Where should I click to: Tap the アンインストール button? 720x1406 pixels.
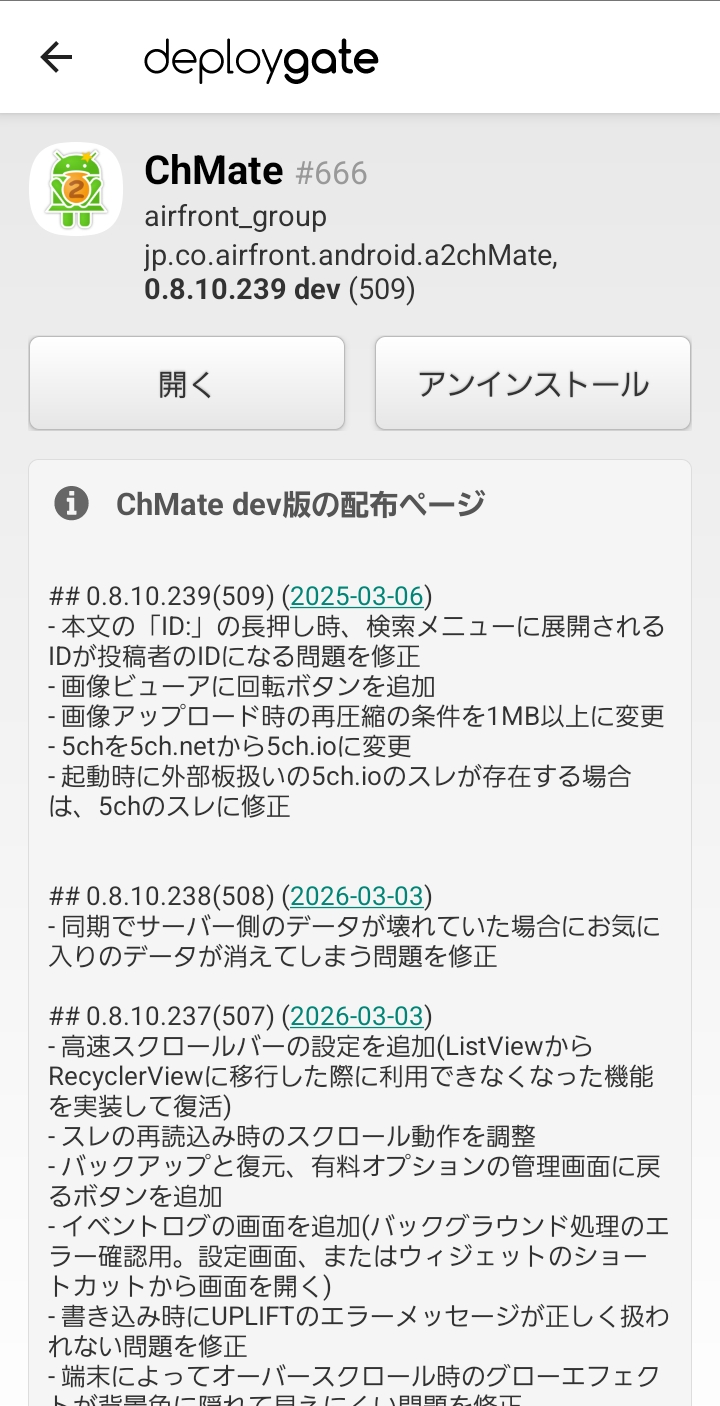click(x=533, y=384)
